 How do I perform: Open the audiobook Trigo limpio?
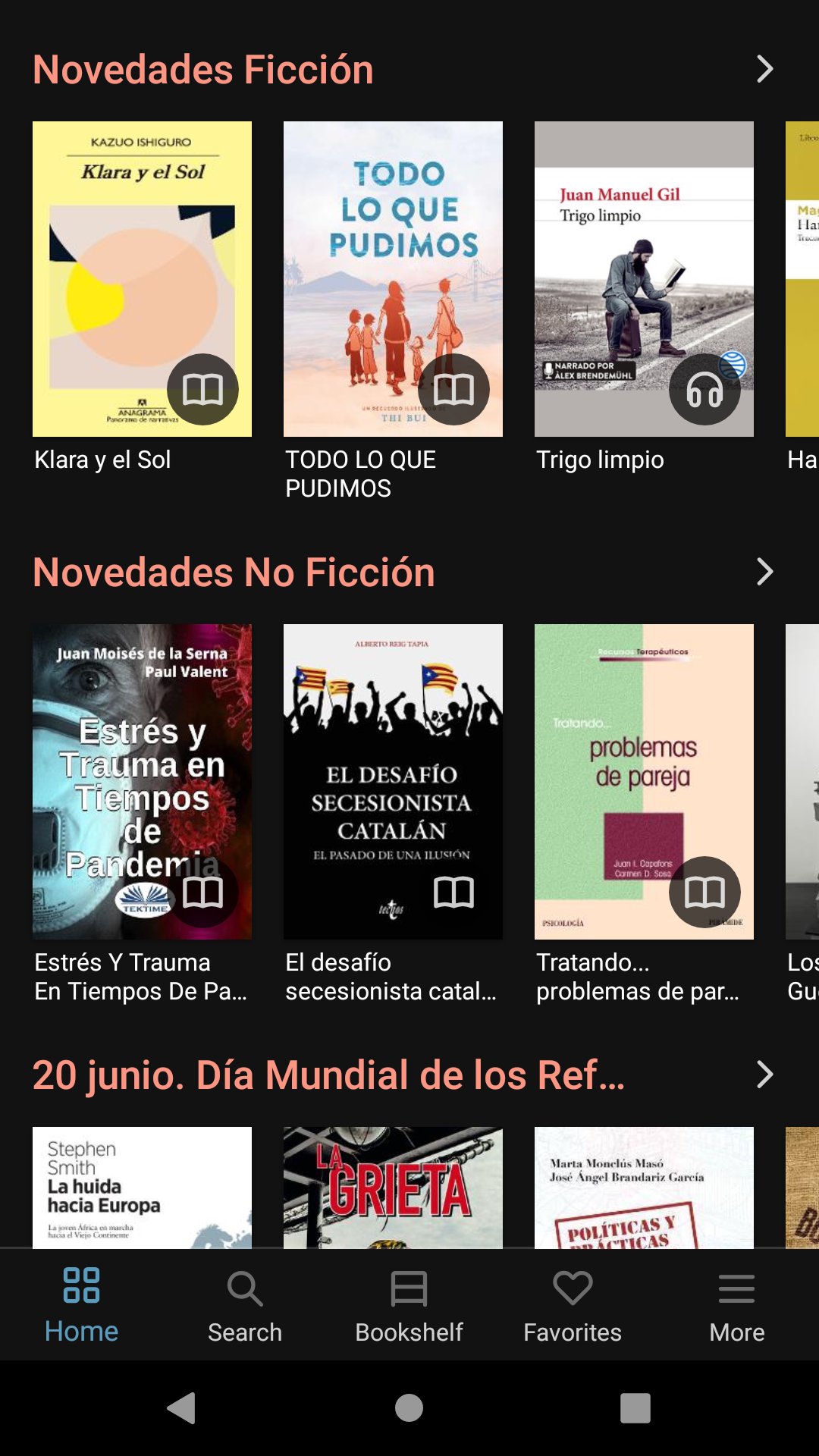coord(644,278)
